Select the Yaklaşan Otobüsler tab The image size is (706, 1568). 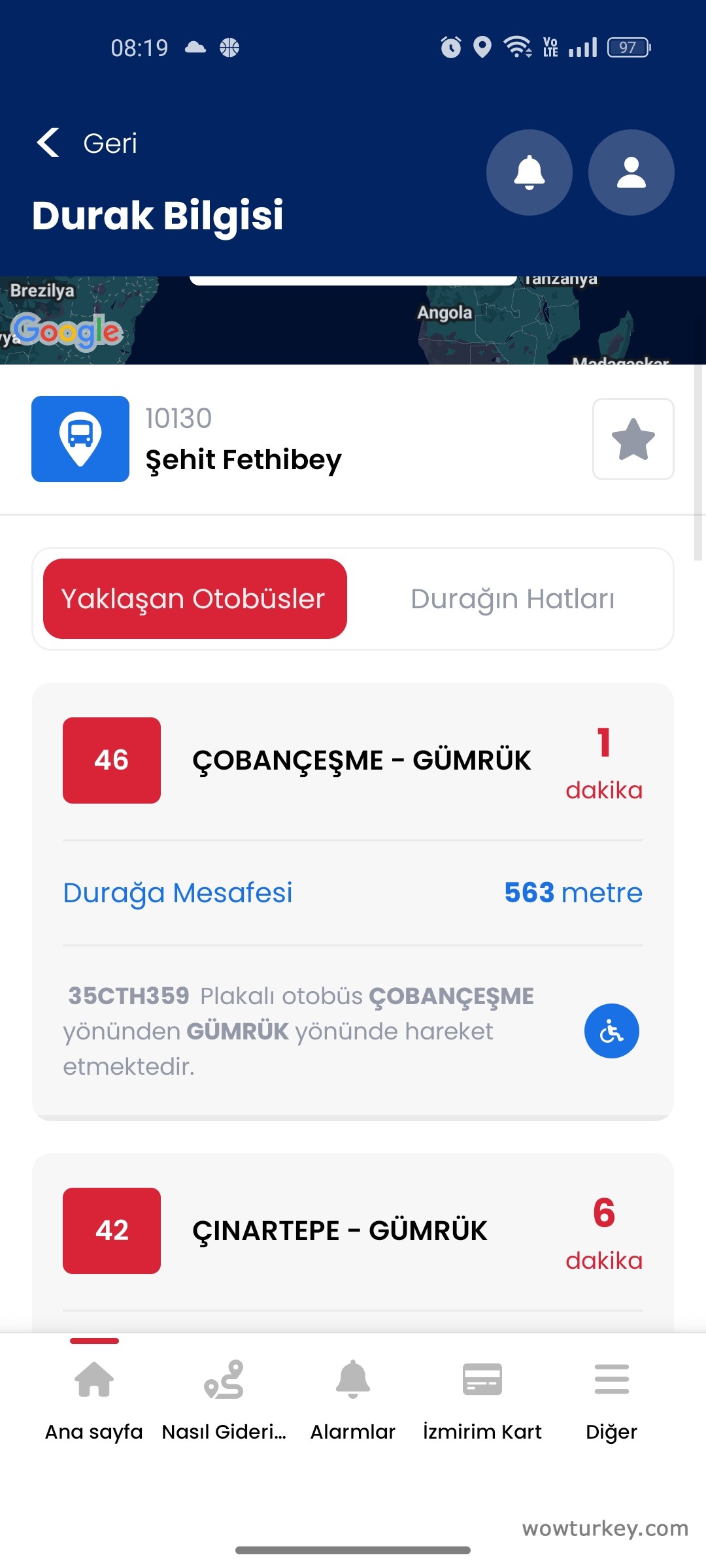(194, 598)
